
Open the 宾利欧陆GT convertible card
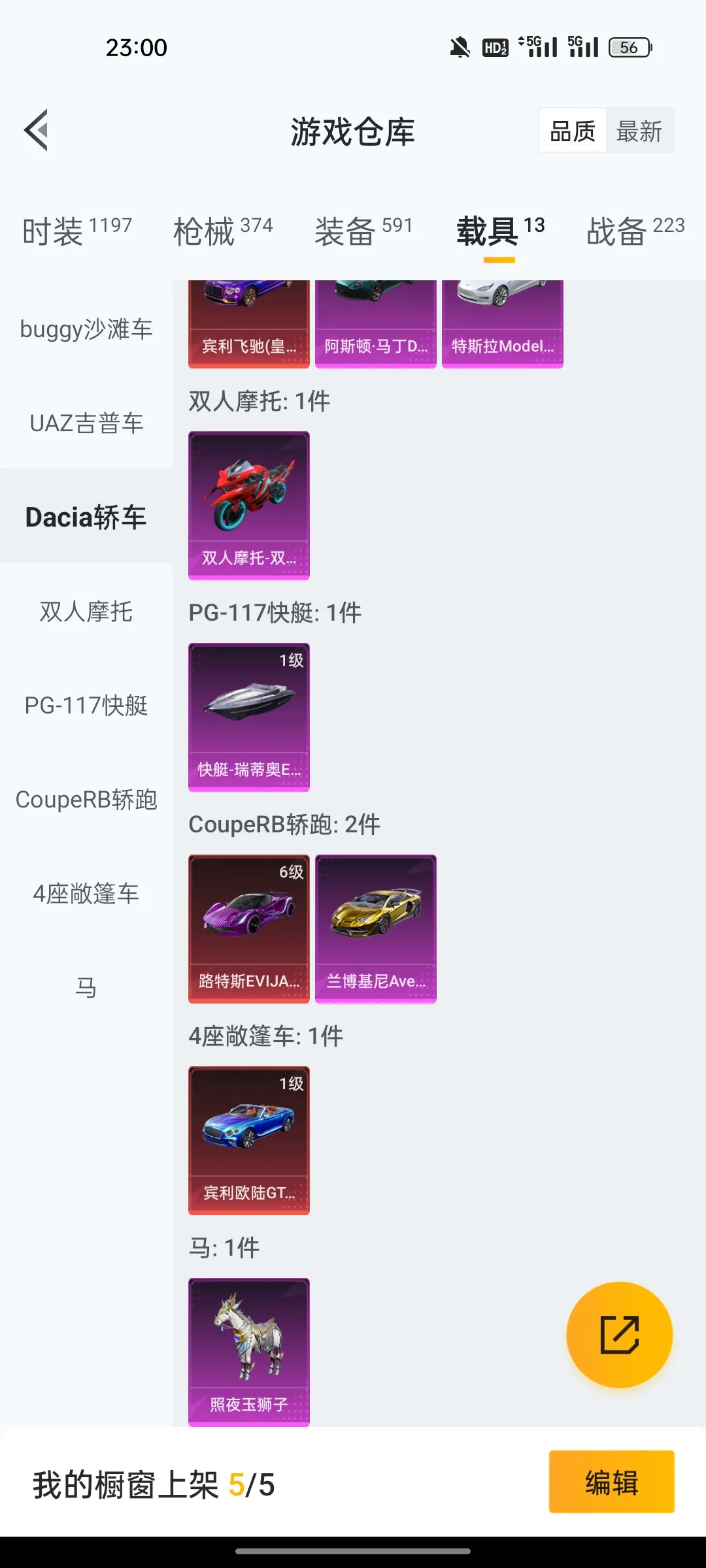click(249, 1140)
